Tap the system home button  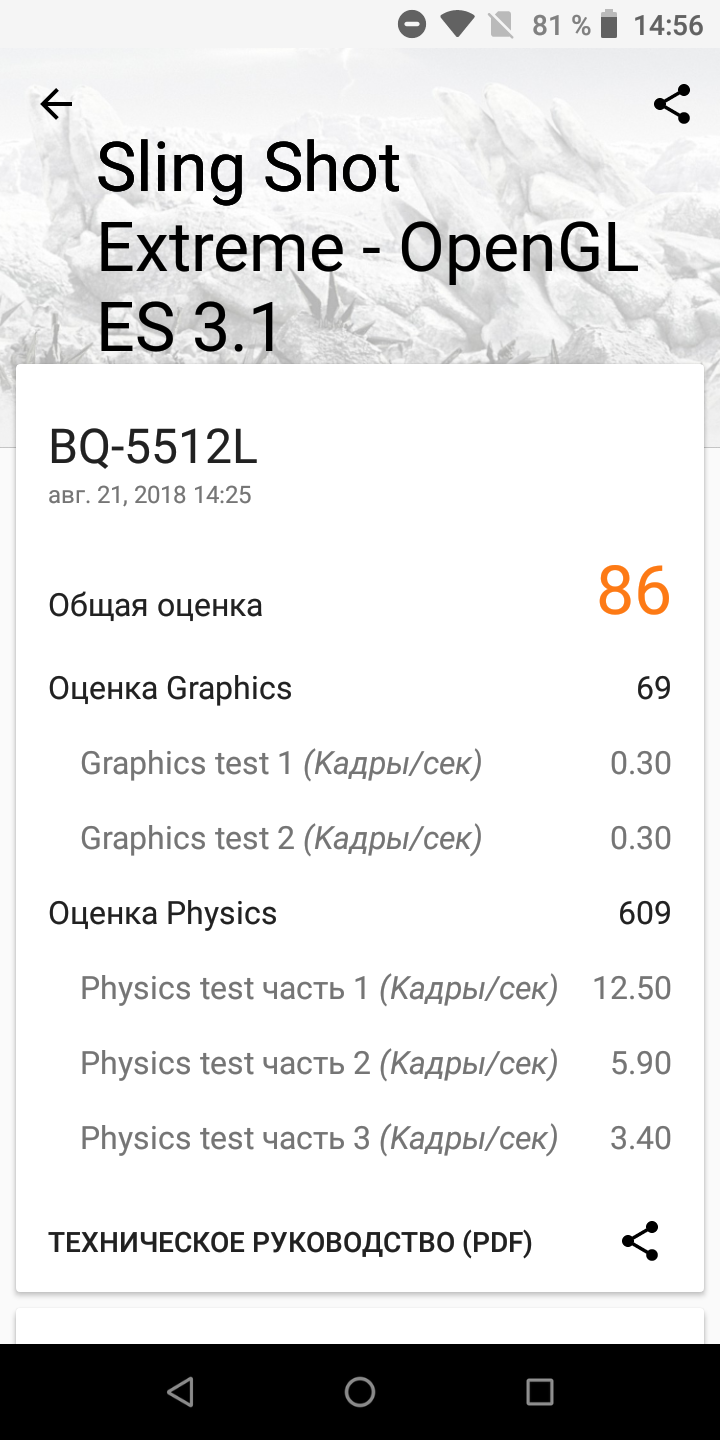pos(360,1392)
